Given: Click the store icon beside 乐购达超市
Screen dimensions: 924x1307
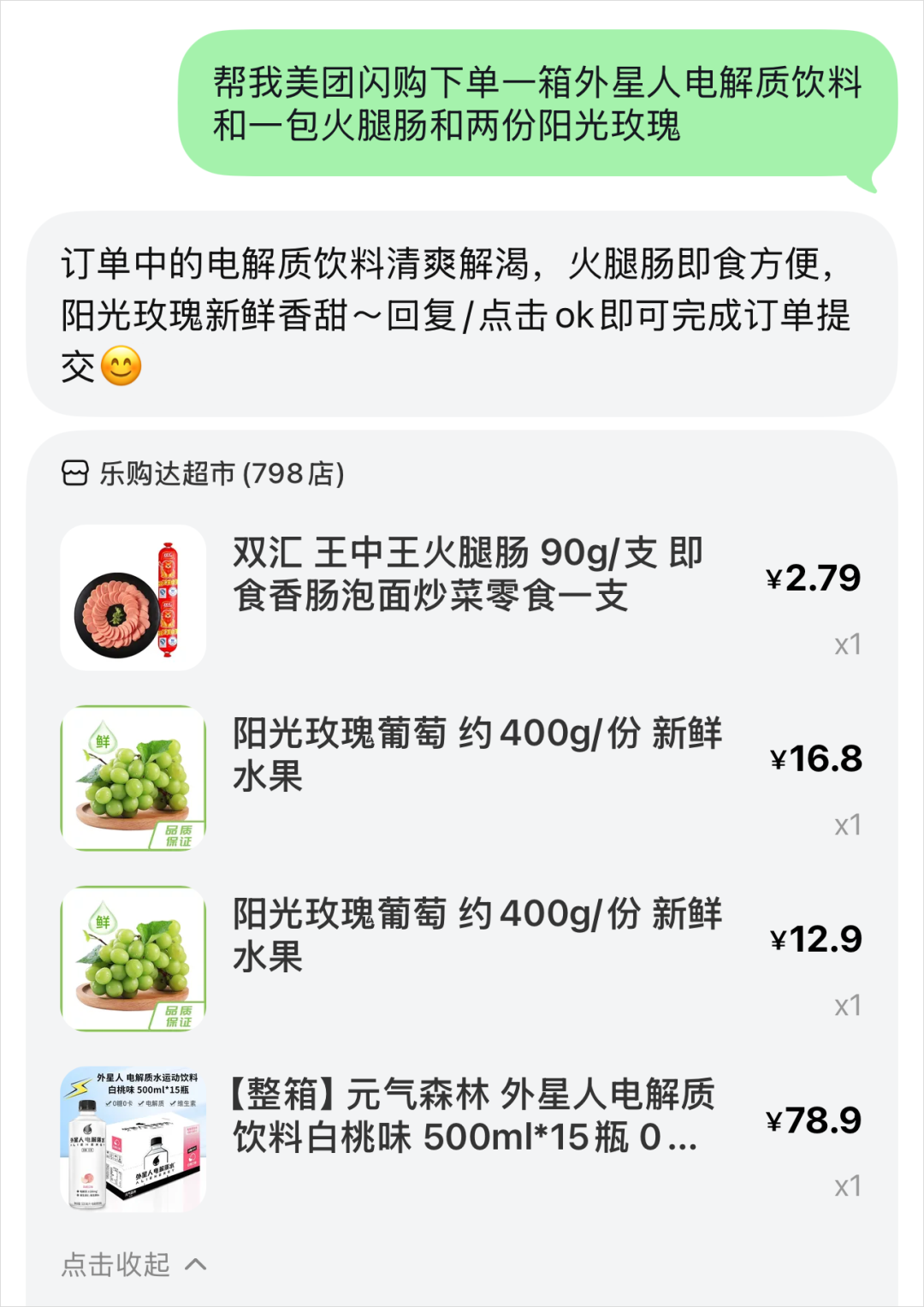Looking at the screenshot, I should (75, 472).
